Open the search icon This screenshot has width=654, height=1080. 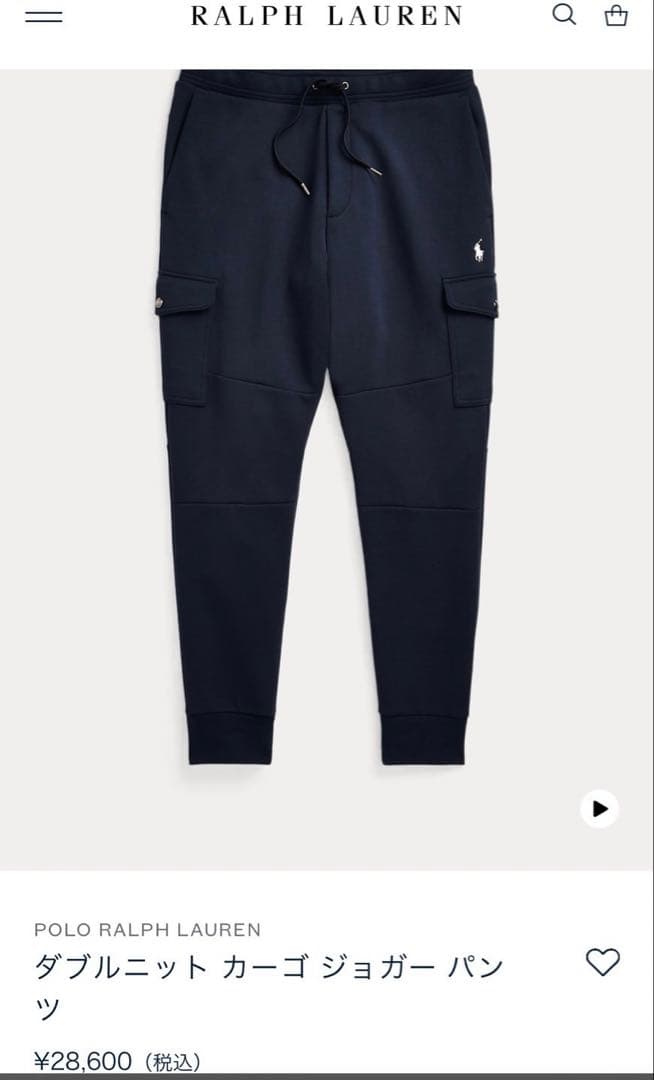564,15
